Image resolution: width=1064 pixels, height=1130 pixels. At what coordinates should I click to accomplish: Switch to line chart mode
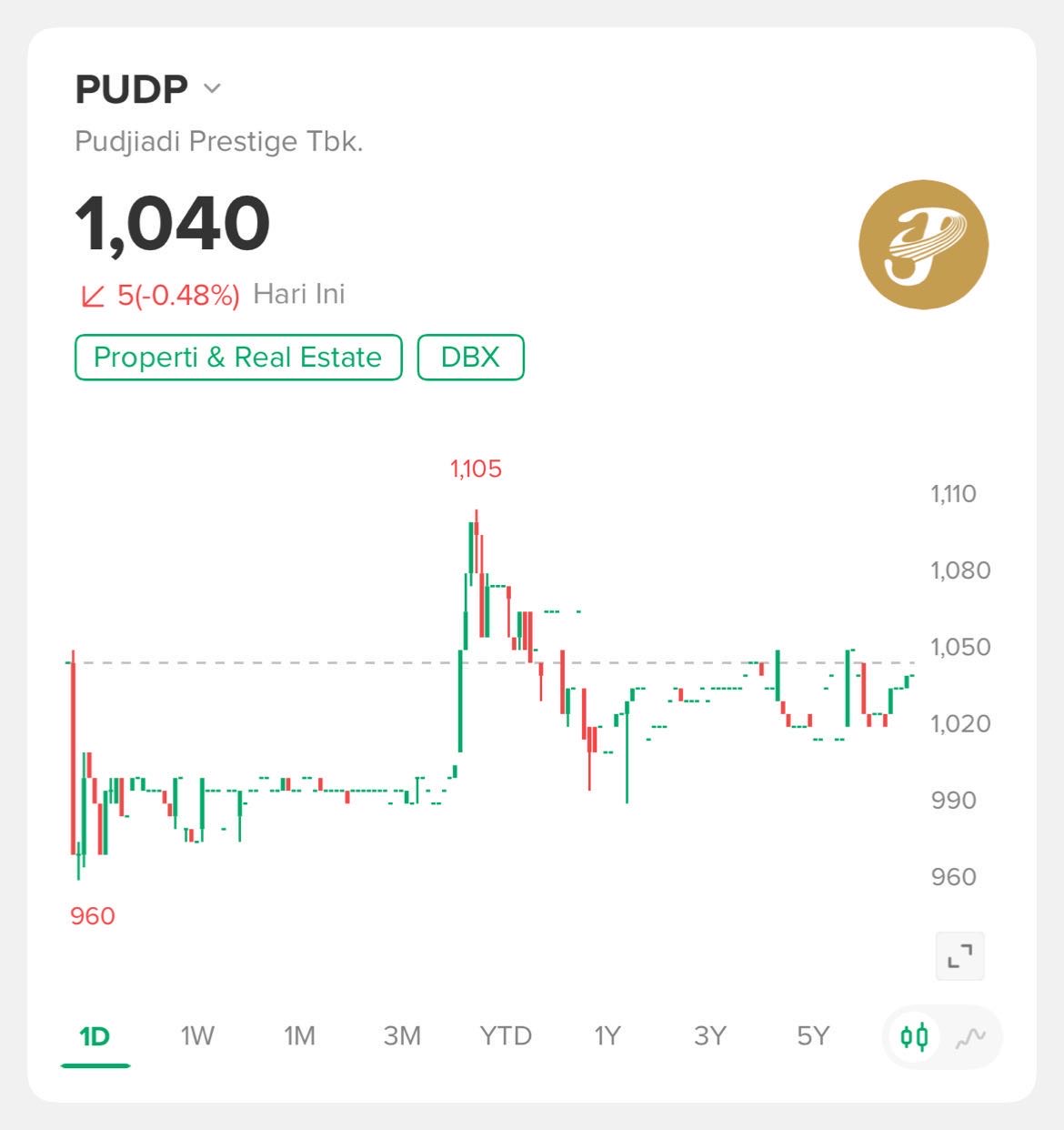970,1036
